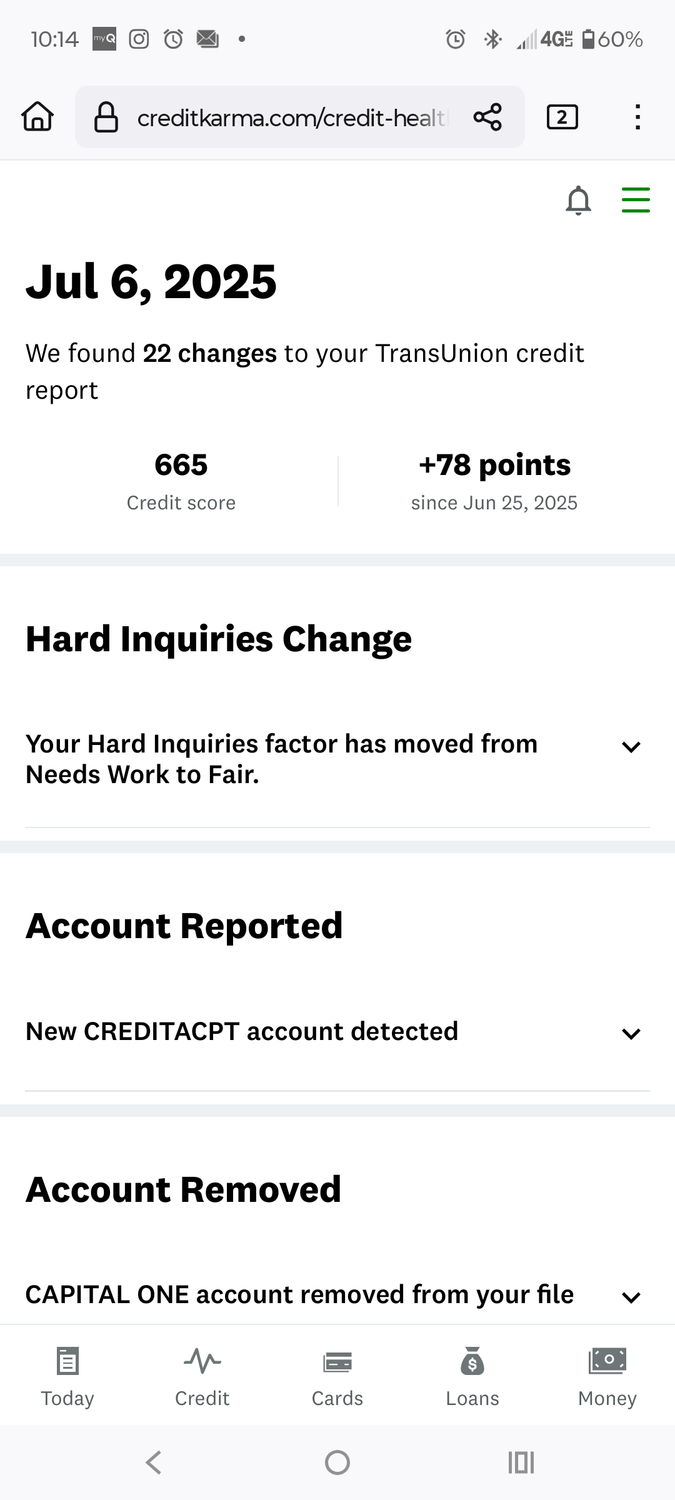
Task: Expand the Hard Inquiries factor change
Action: click(337, 759)
